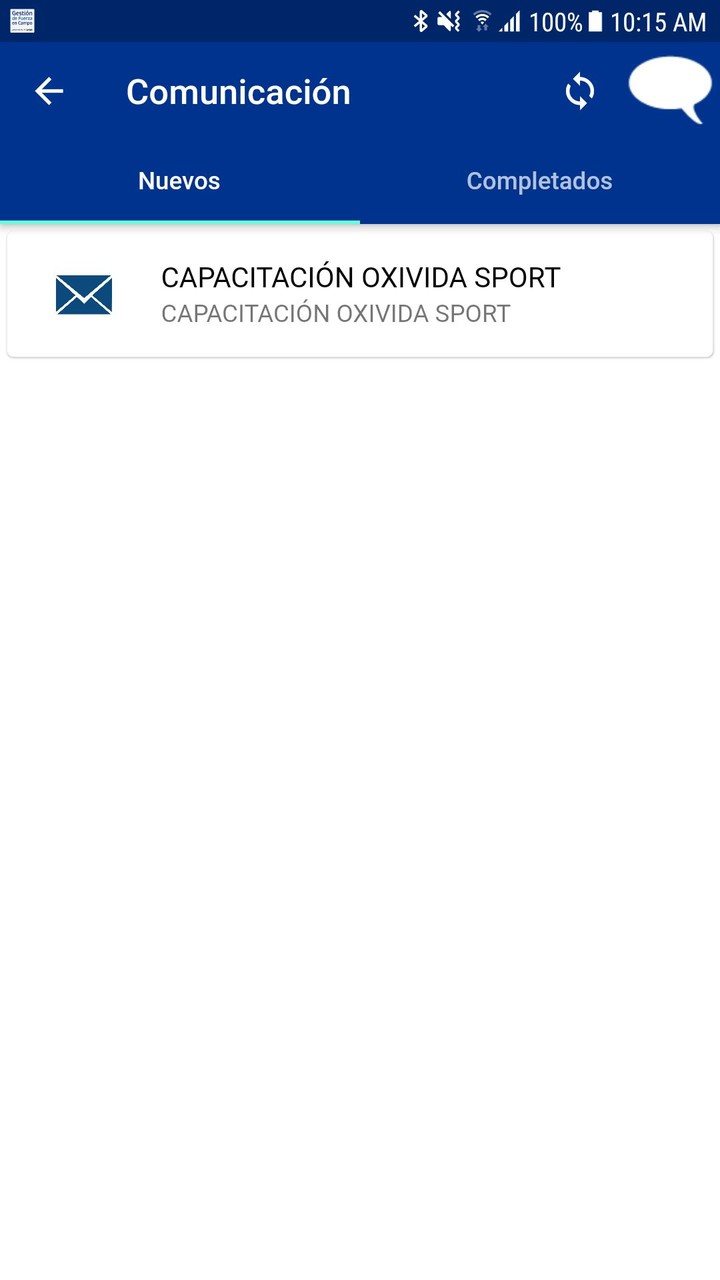
Task: Switch to the Completados tab
Action: 539,181
